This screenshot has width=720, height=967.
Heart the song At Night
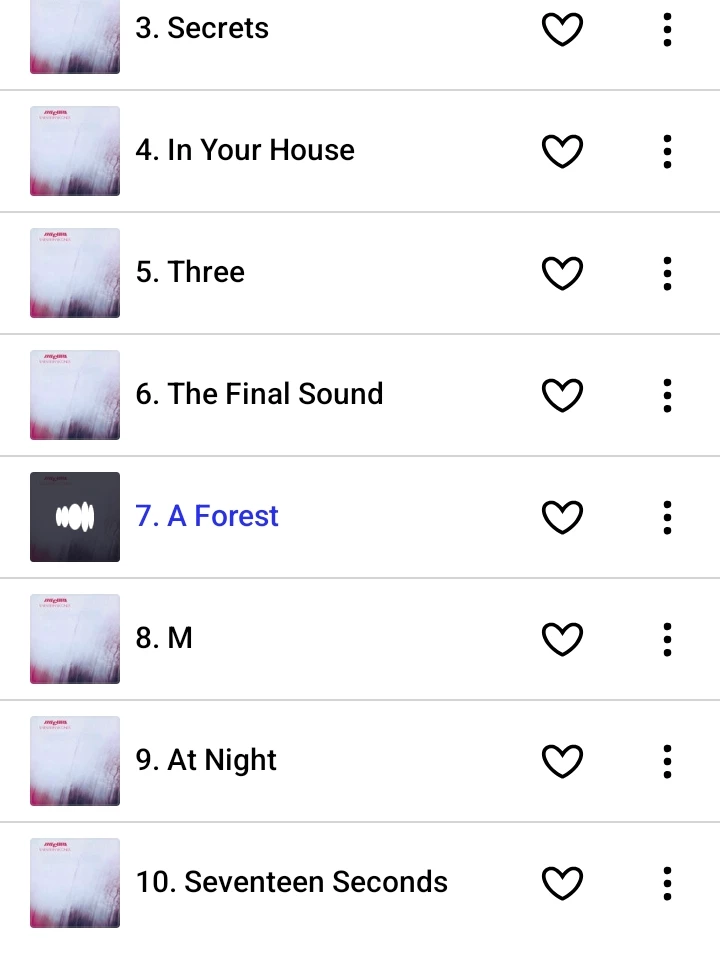click(562, 762)
